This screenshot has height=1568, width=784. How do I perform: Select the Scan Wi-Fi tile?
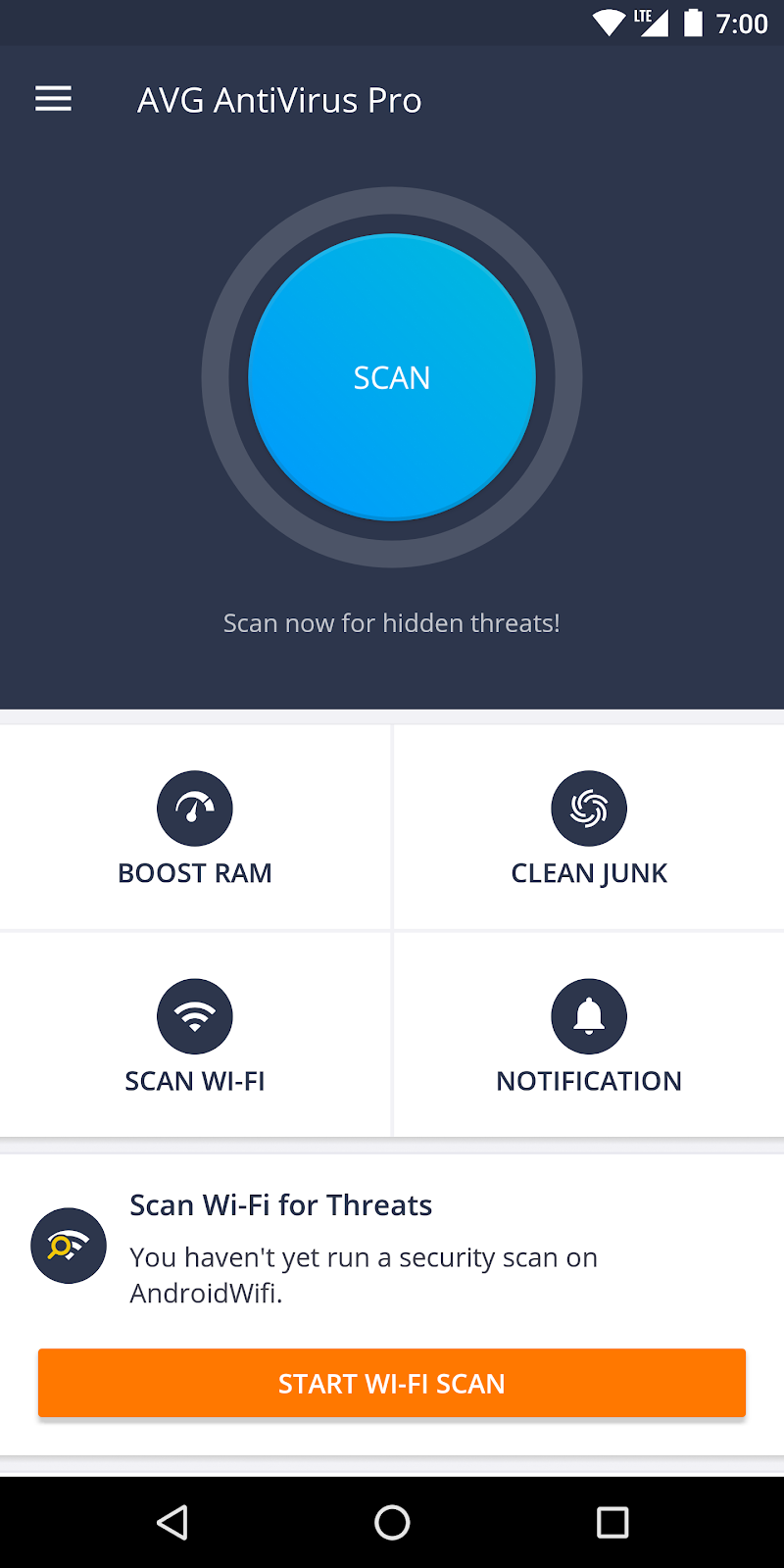tap(195, 1037)
